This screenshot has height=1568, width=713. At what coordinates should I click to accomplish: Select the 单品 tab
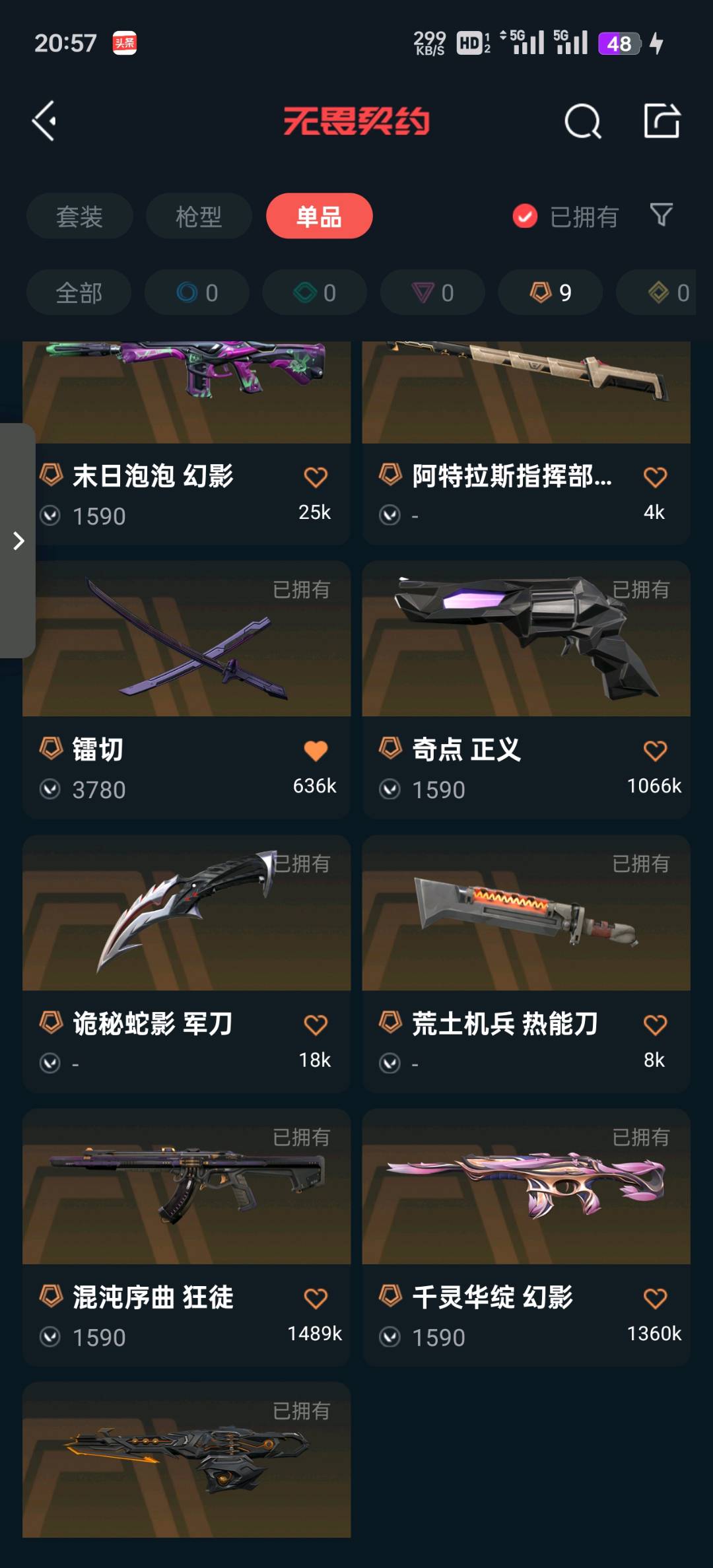319,217
